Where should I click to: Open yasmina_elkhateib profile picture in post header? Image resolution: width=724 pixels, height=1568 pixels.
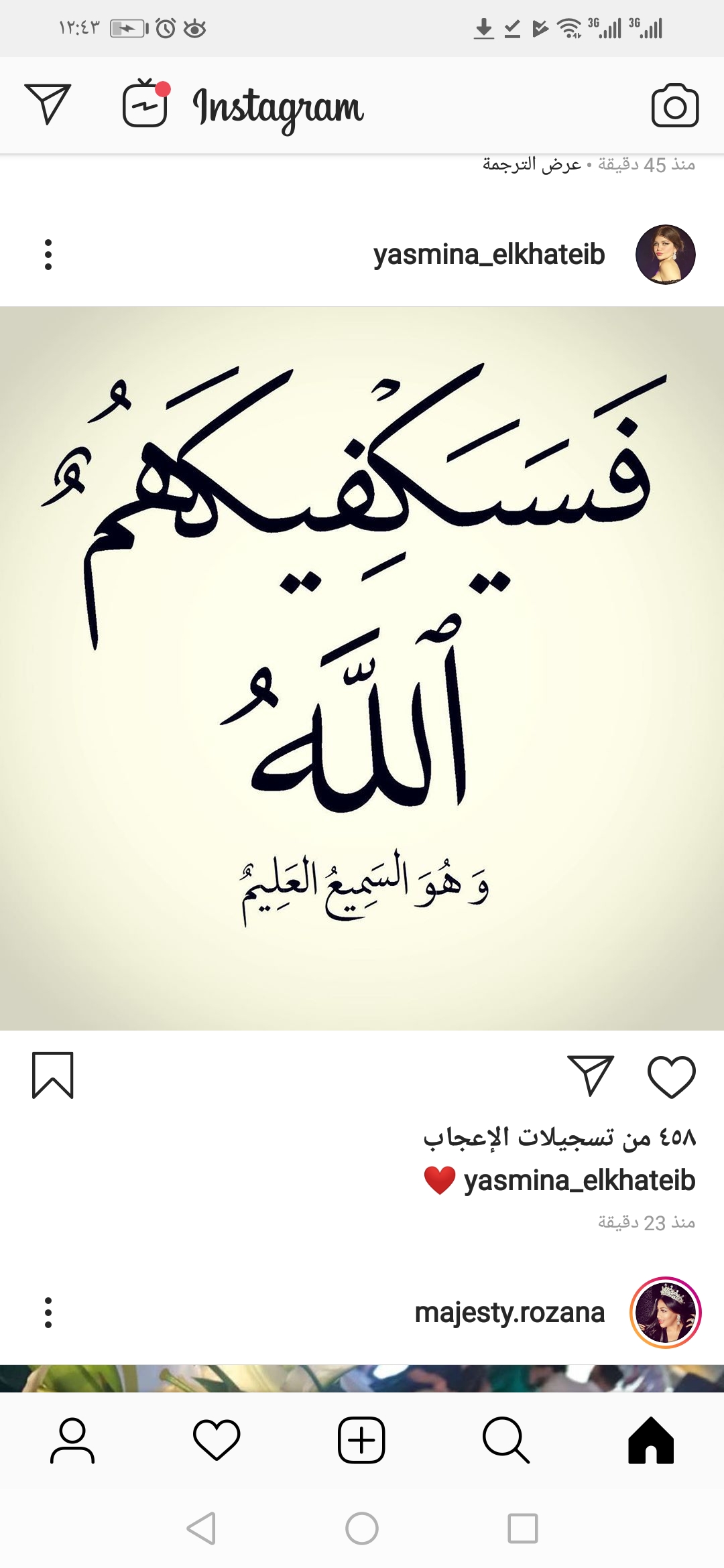tap(665, 255)
